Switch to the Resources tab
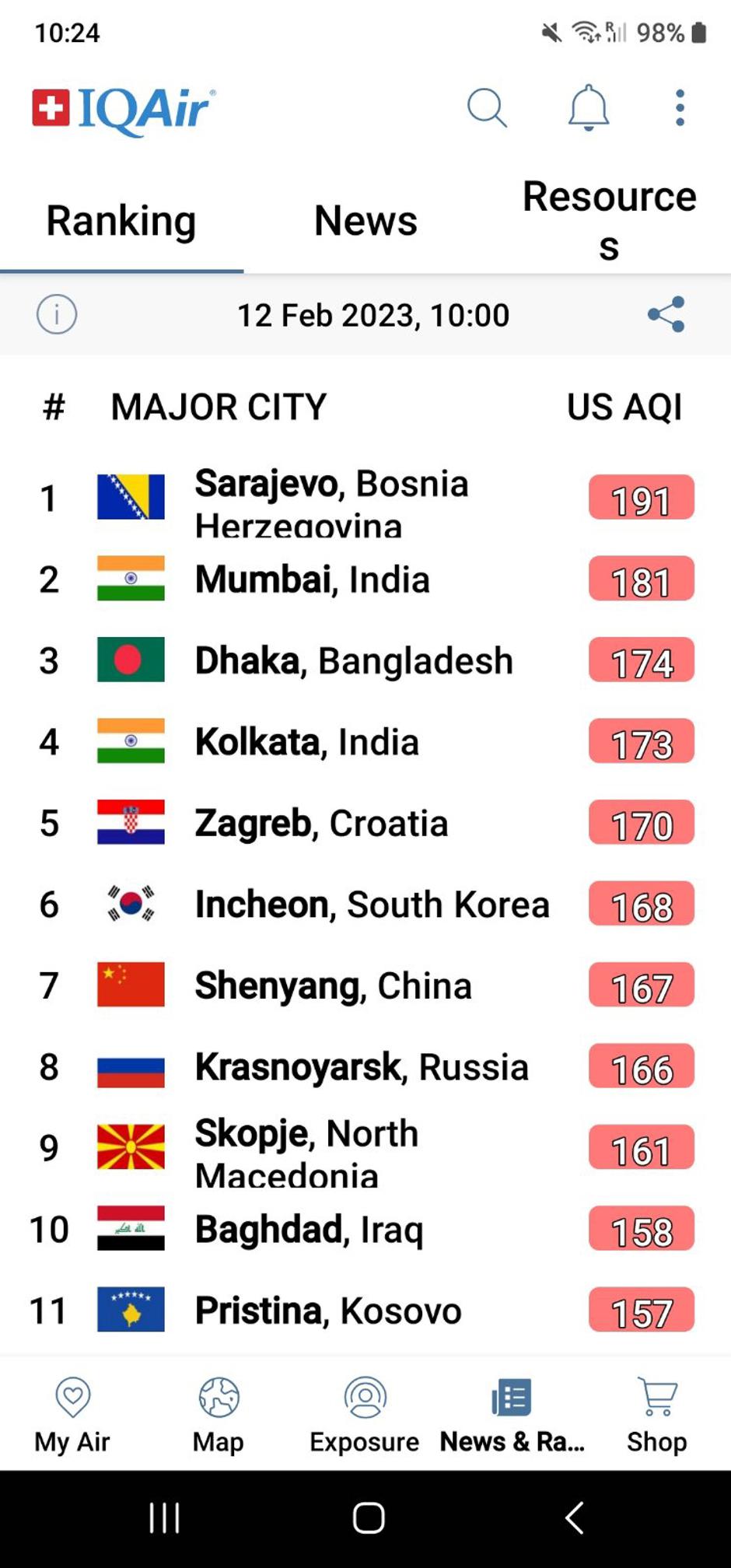Screen dimensions: 731x1568 point(609,221)
